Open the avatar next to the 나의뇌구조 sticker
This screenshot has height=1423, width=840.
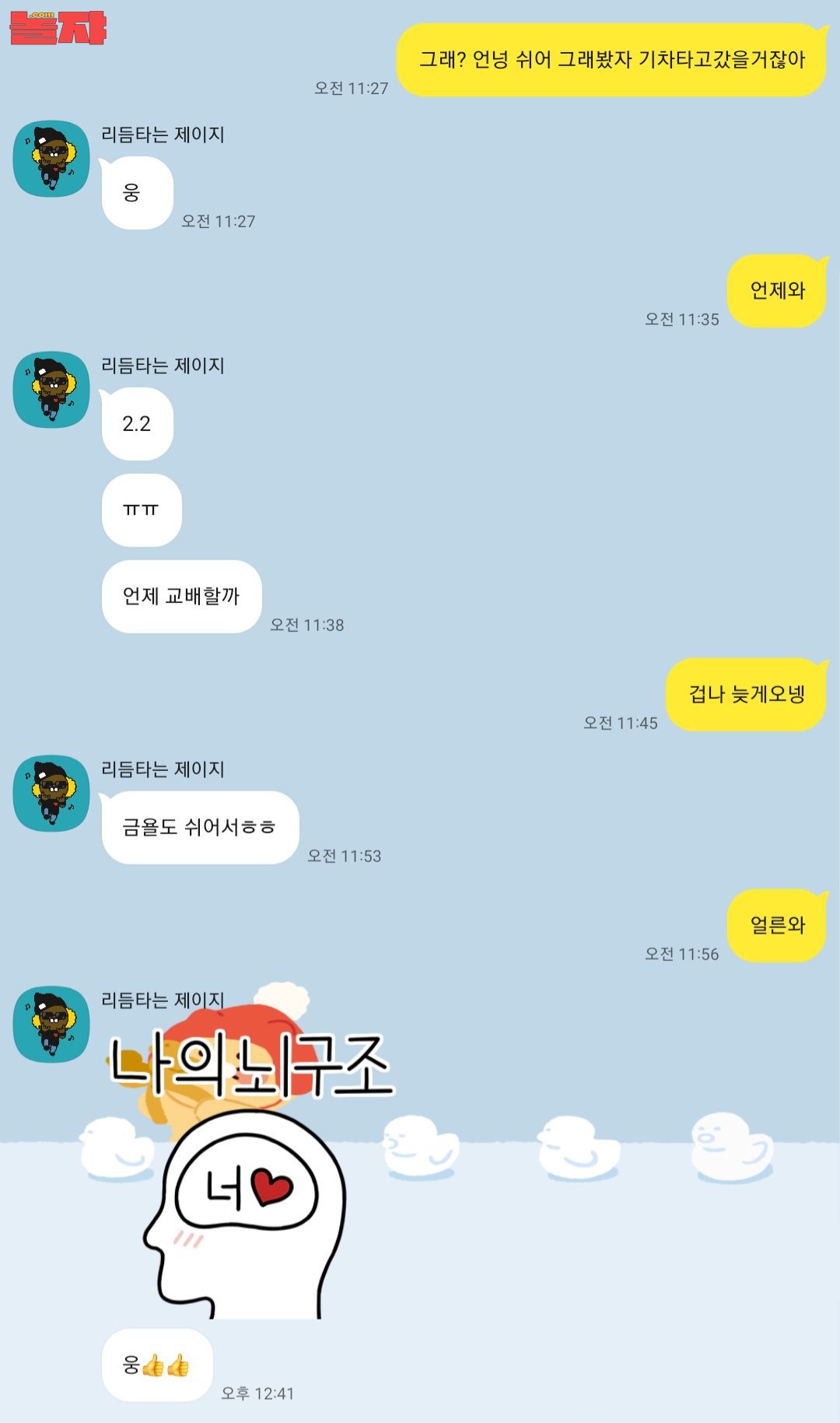click(x=51, y=1025)
